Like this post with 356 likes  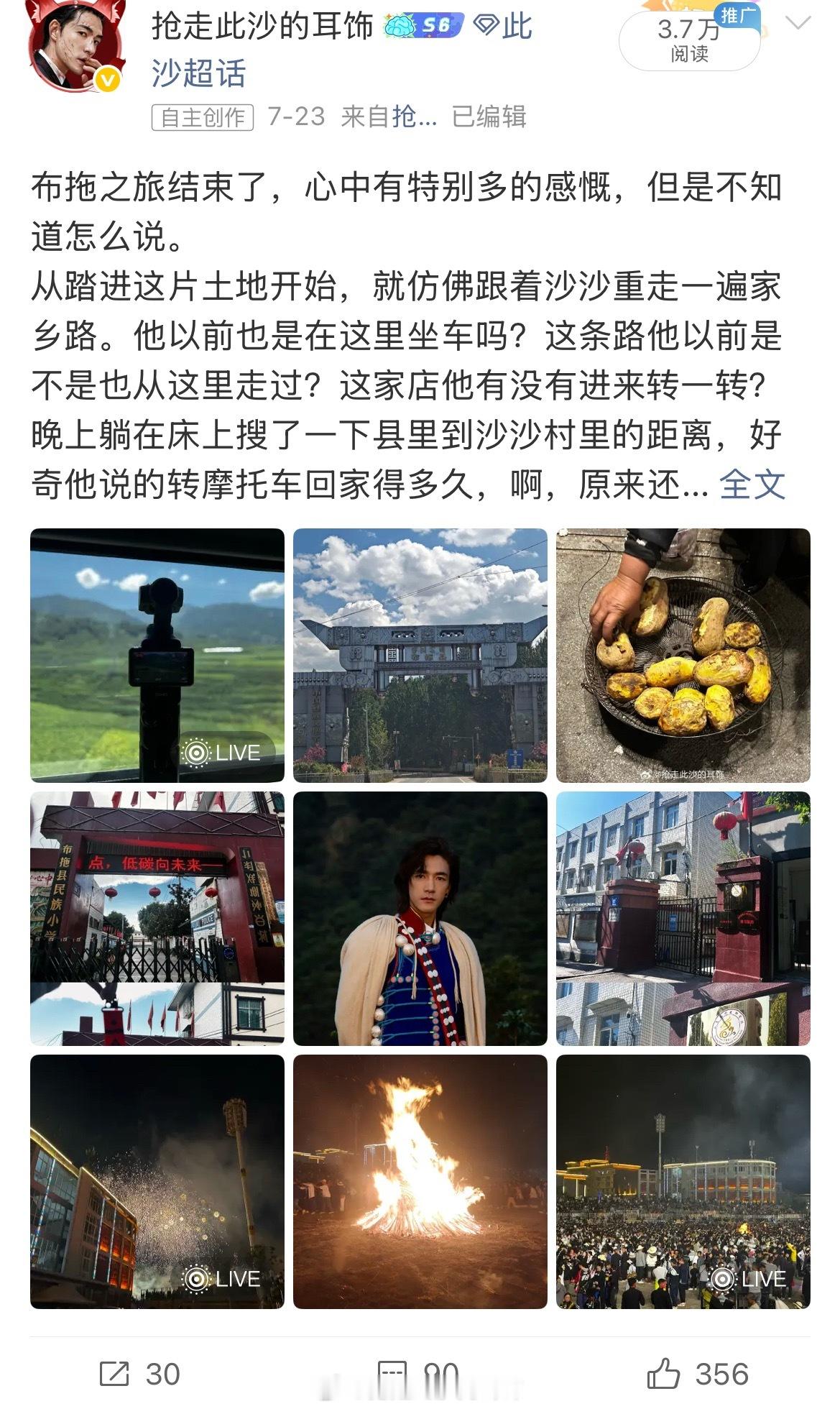698,1374
